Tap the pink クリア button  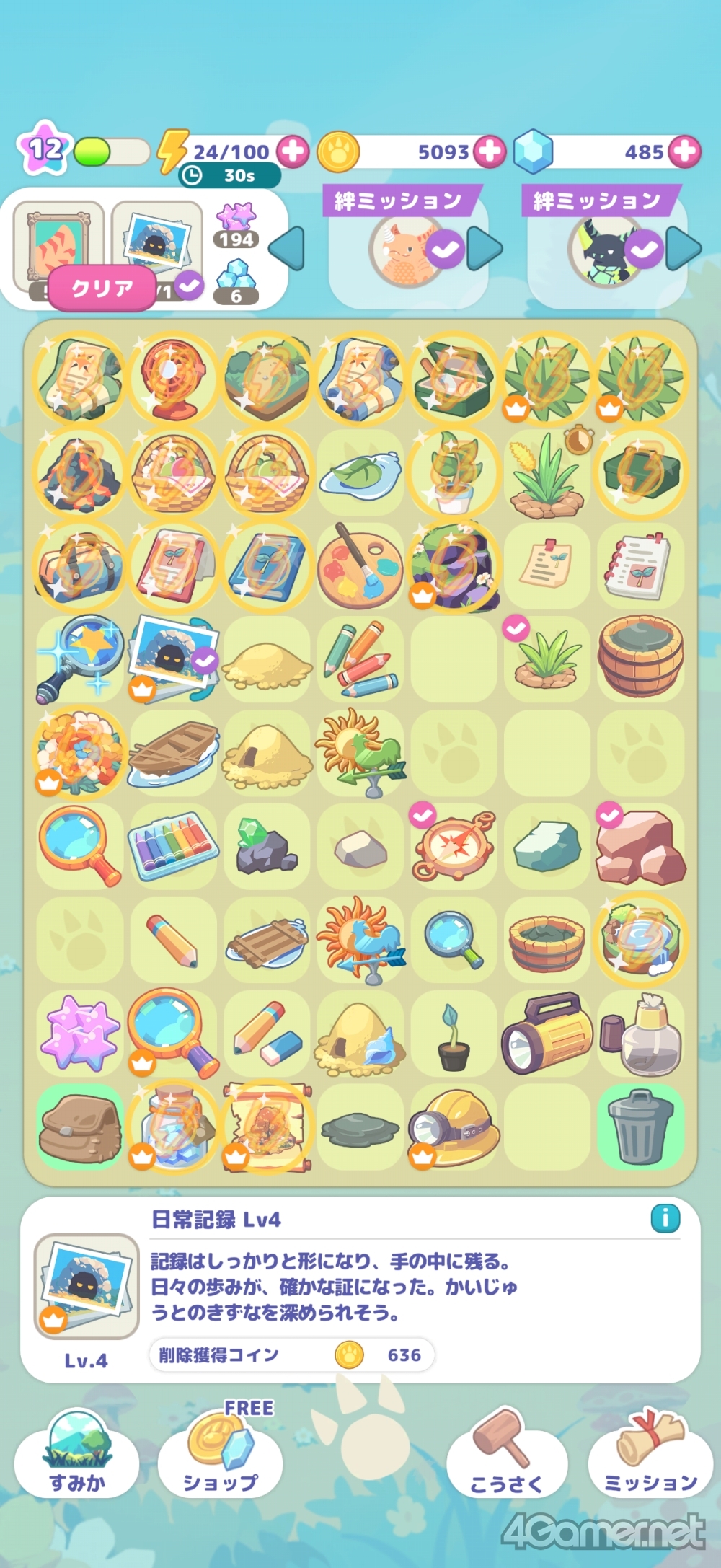(102, 288)
